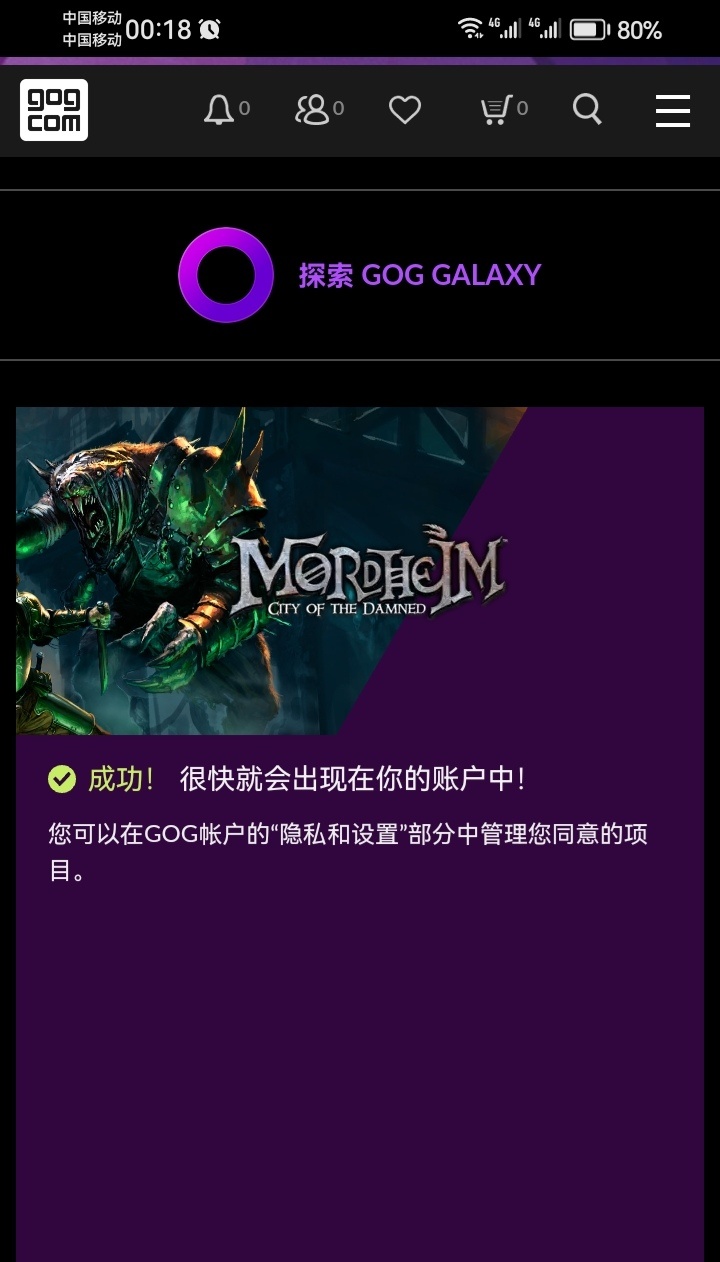Tap the search magnifier icon
This screenshot has width=720, height=1262.
[x=587, y=110]
